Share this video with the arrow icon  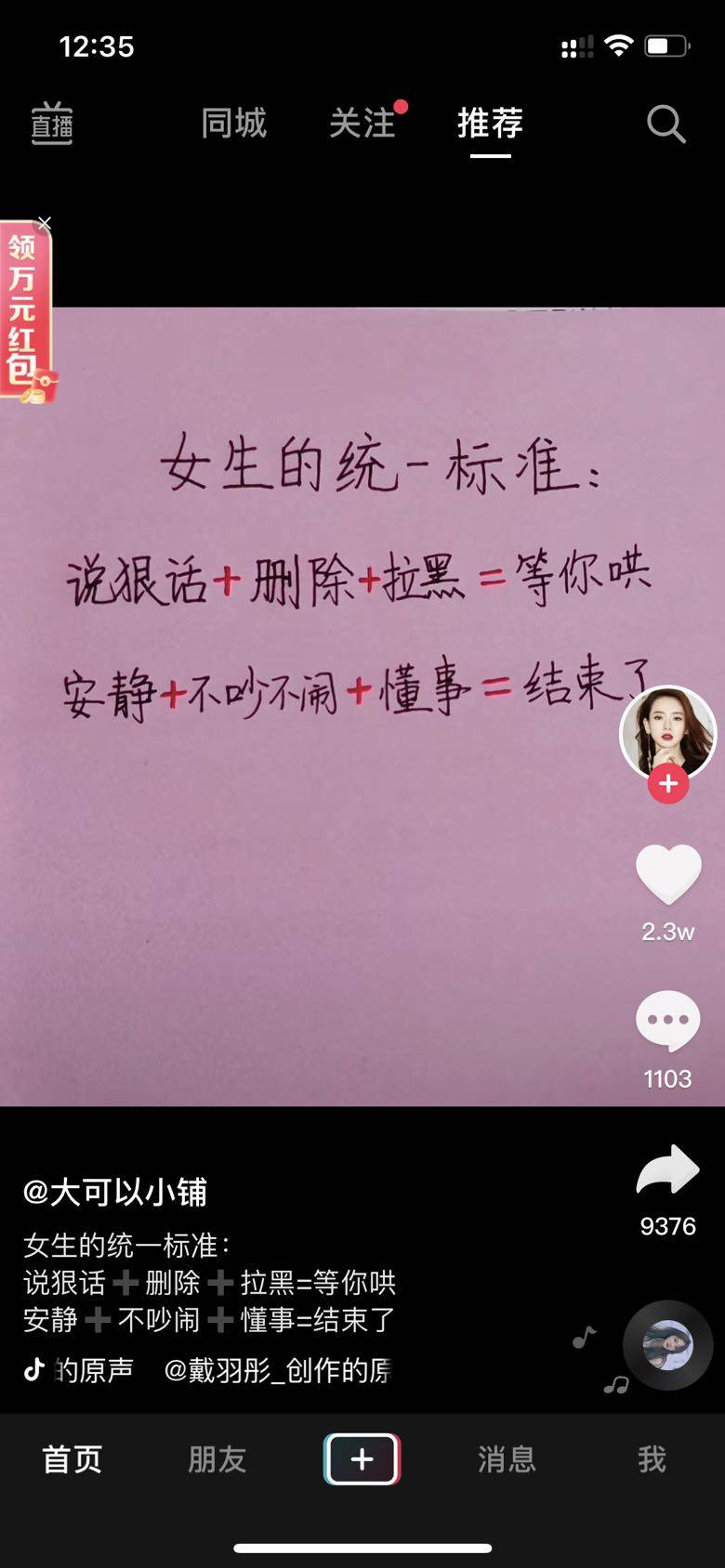coord(667,1170)
